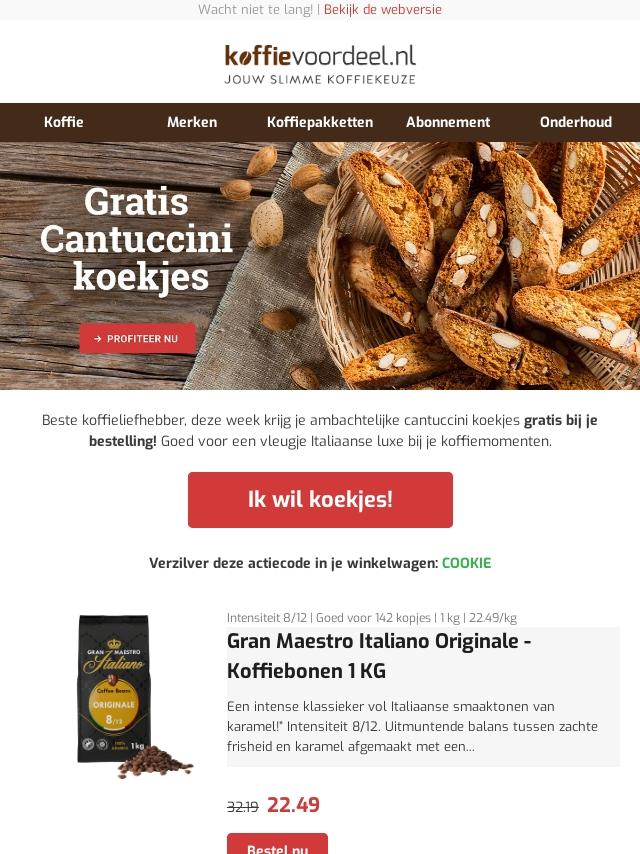
Task: Open the koffievoordeel.nl homepage logo
Action: click(x=320, y=64)
